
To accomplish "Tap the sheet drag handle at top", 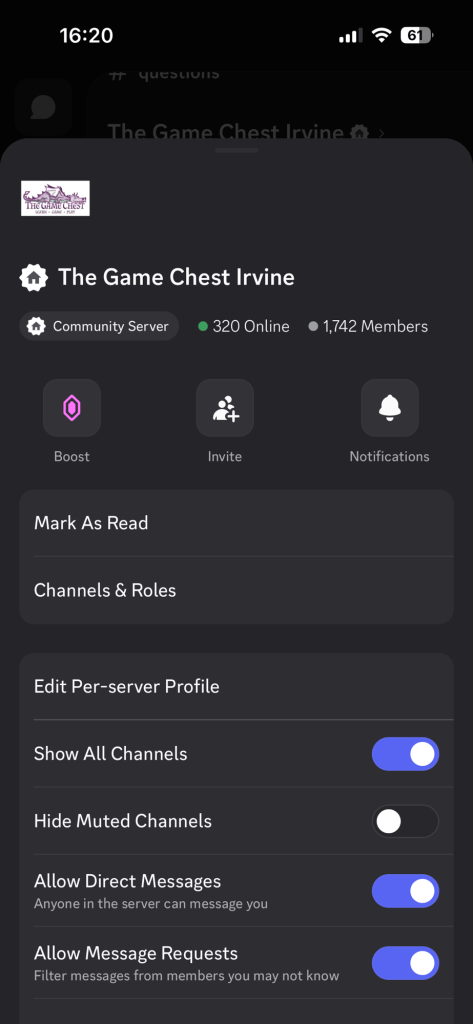I will (236, 150).
